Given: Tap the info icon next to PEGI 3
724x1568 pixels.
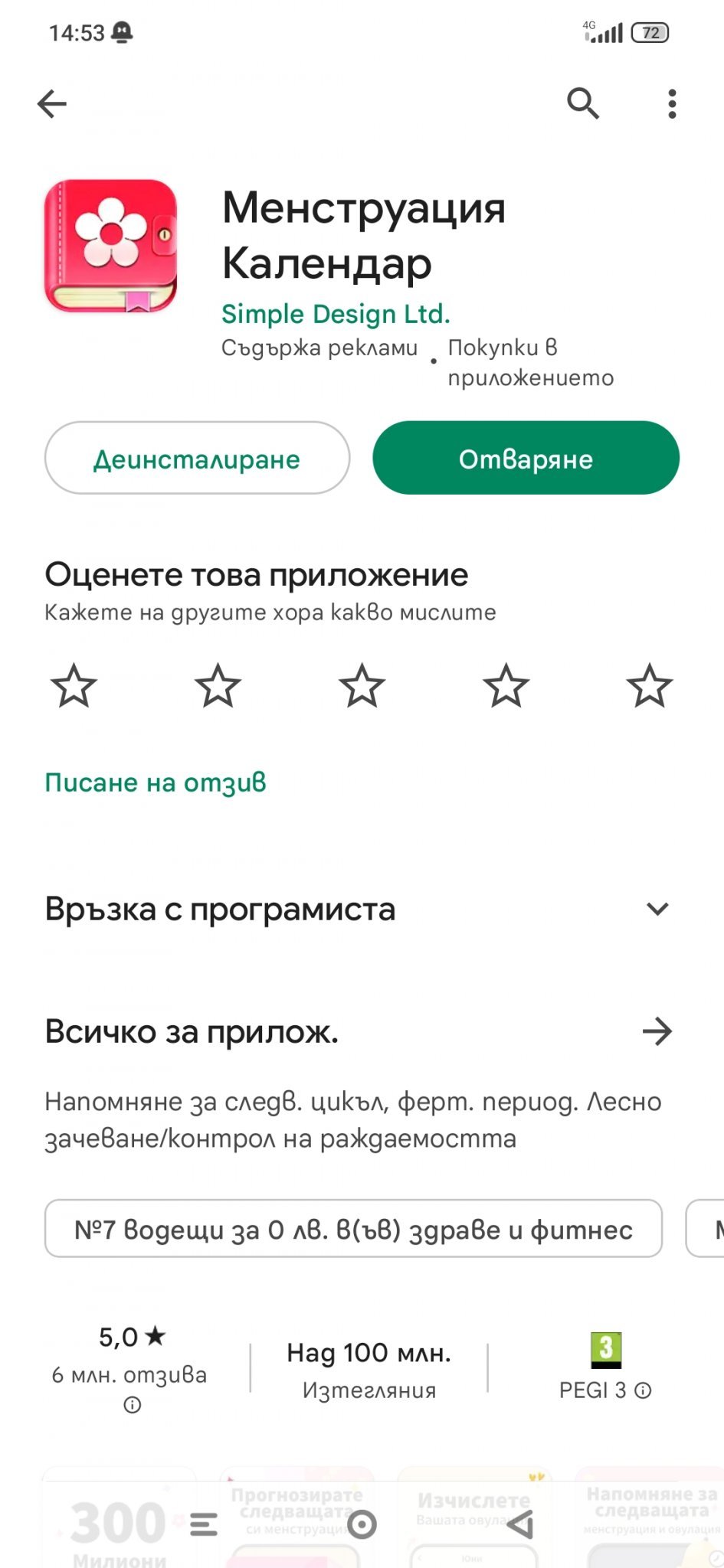Looking at the screenshot, I should click(644, 1390).
